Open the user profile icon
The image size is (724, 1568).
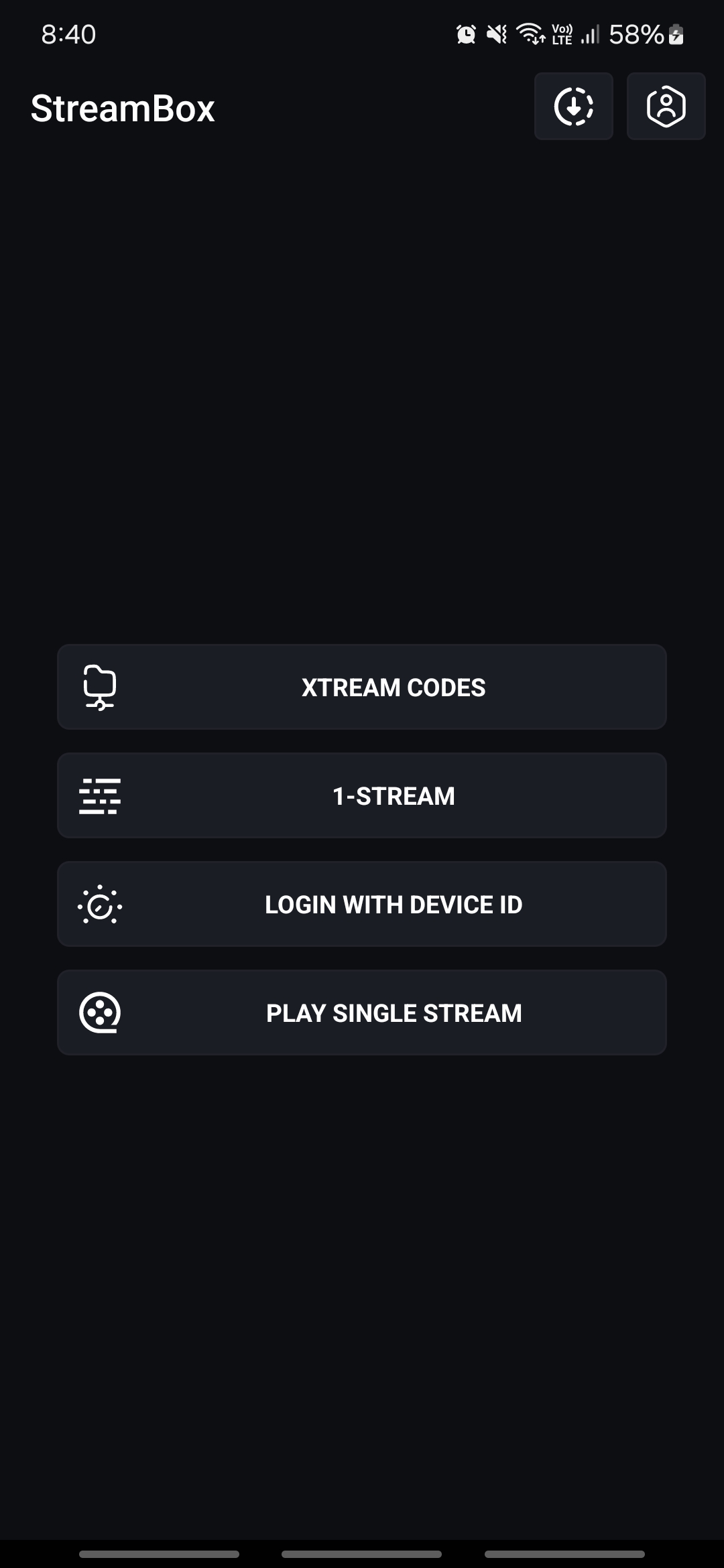tap(666, 107)
